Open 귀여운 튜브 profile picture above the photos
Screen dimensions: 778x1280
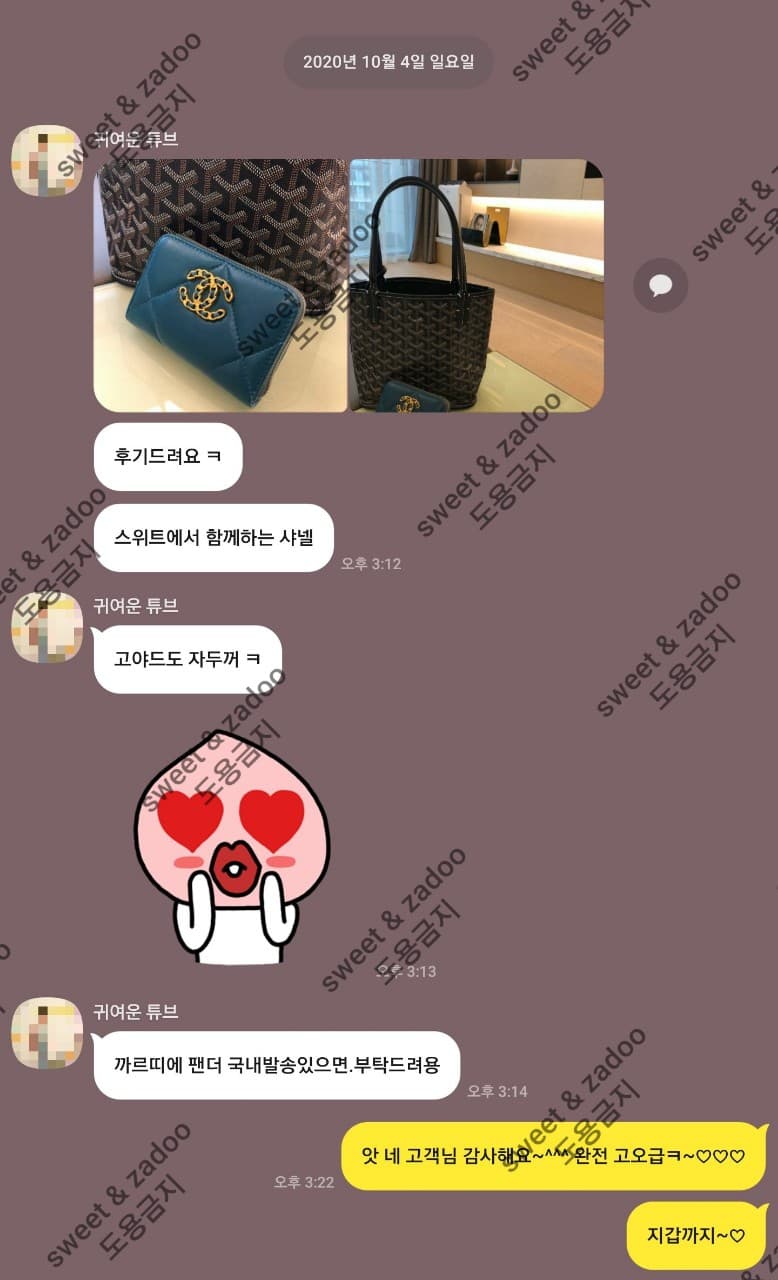(x=46, y=160)
